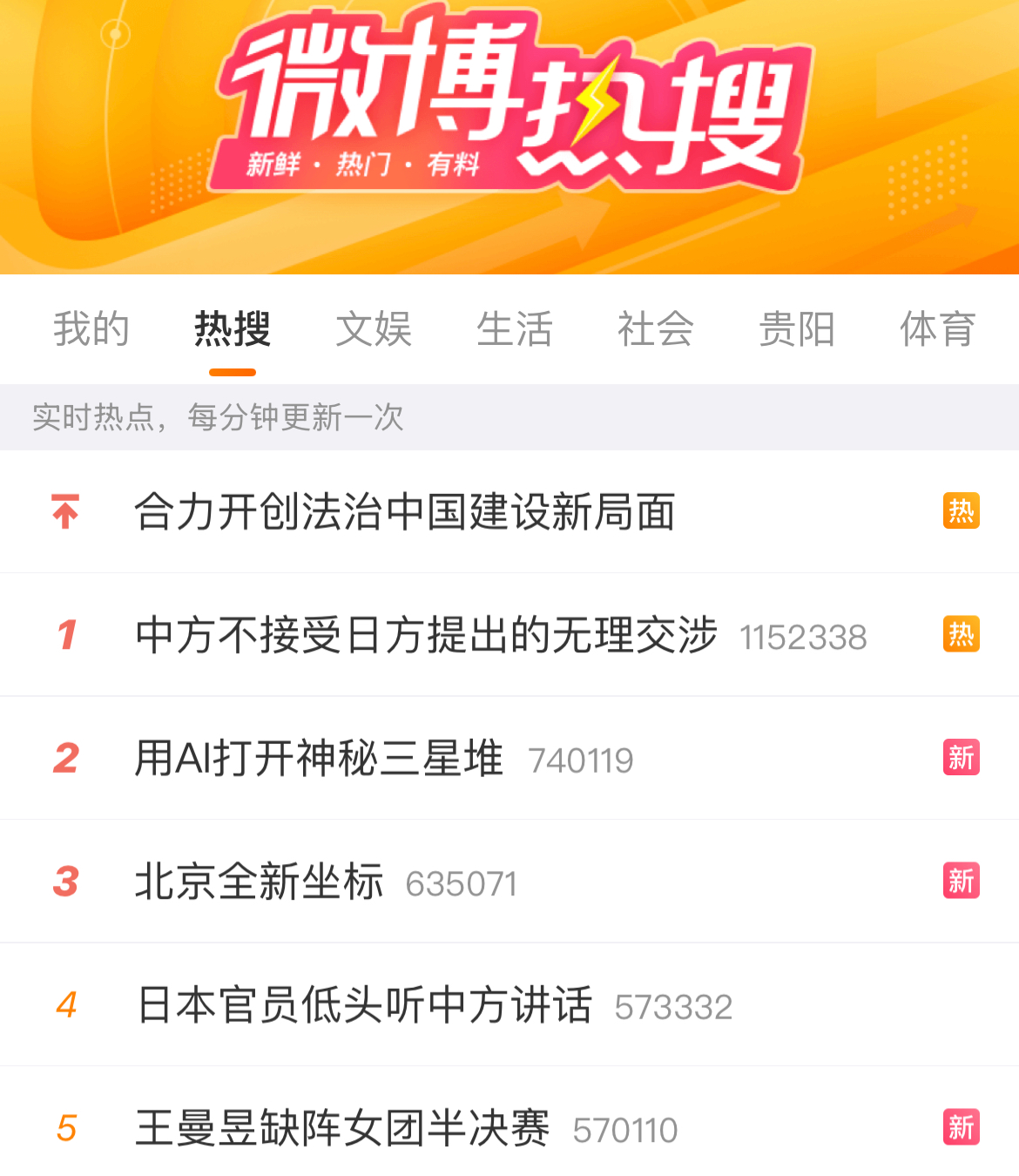The width and height of the screenshot is (1019, 1176).
Task: View topic 用AI打开神秘三星堆
Action: pos(319,758)
